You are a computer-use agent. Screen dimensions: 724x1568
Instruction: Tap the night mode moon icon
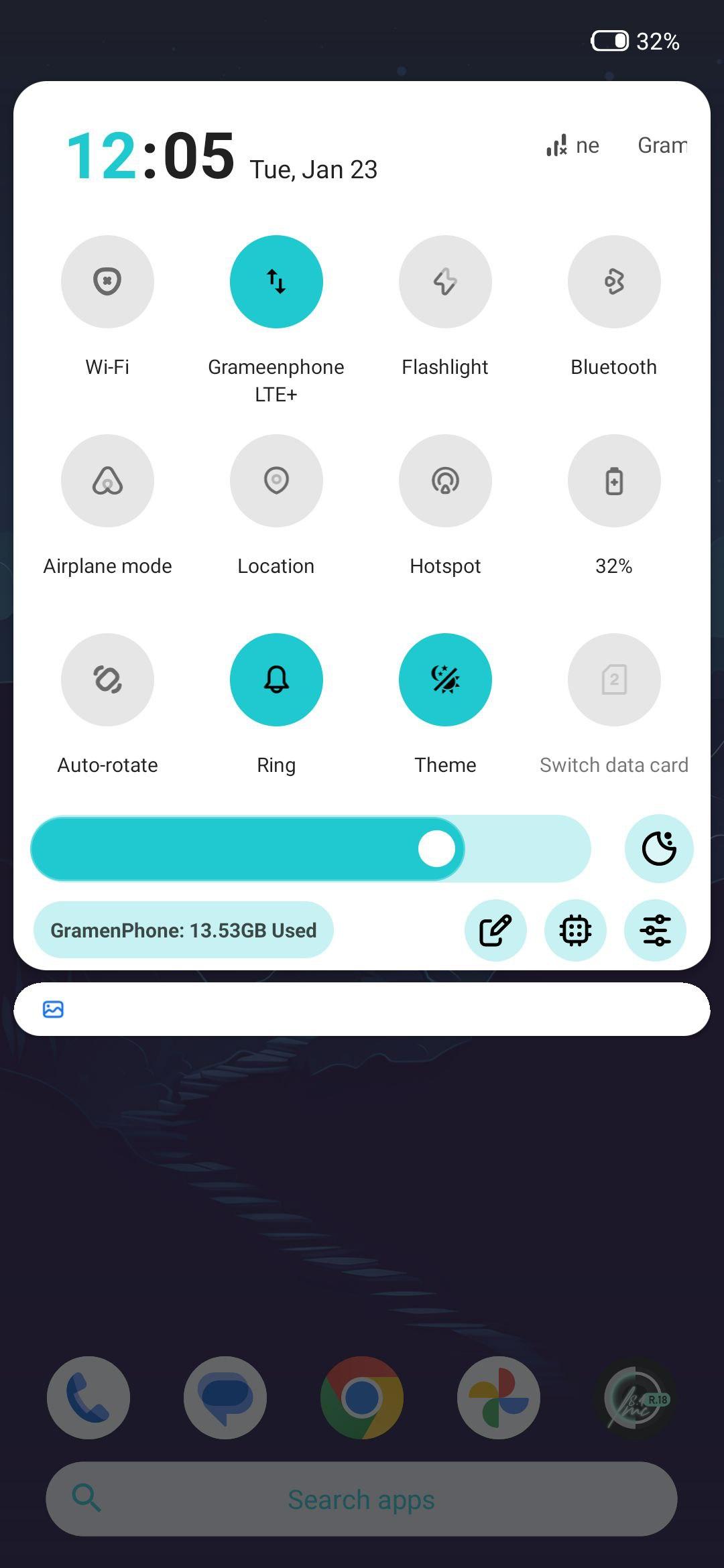click(659, 848)
